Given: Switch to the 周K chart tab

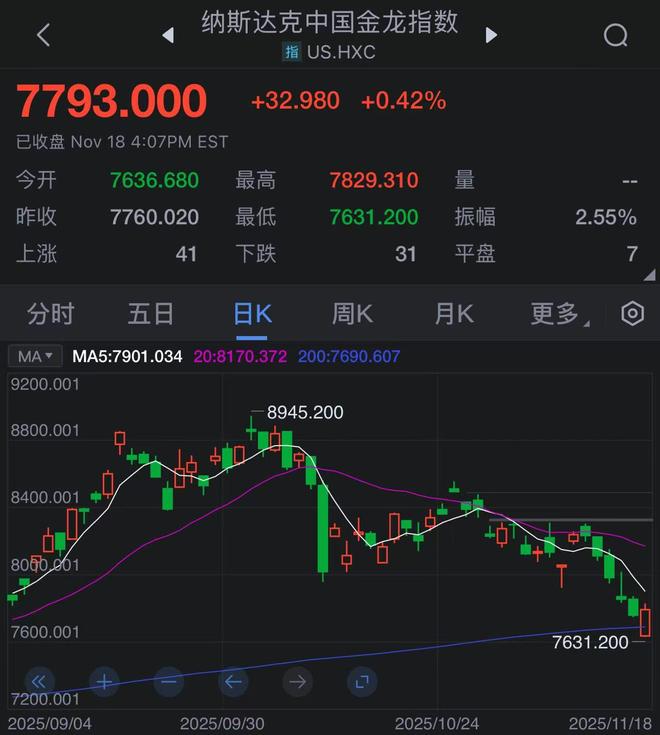Looking at the screenshot, I should tap(352, 314).
